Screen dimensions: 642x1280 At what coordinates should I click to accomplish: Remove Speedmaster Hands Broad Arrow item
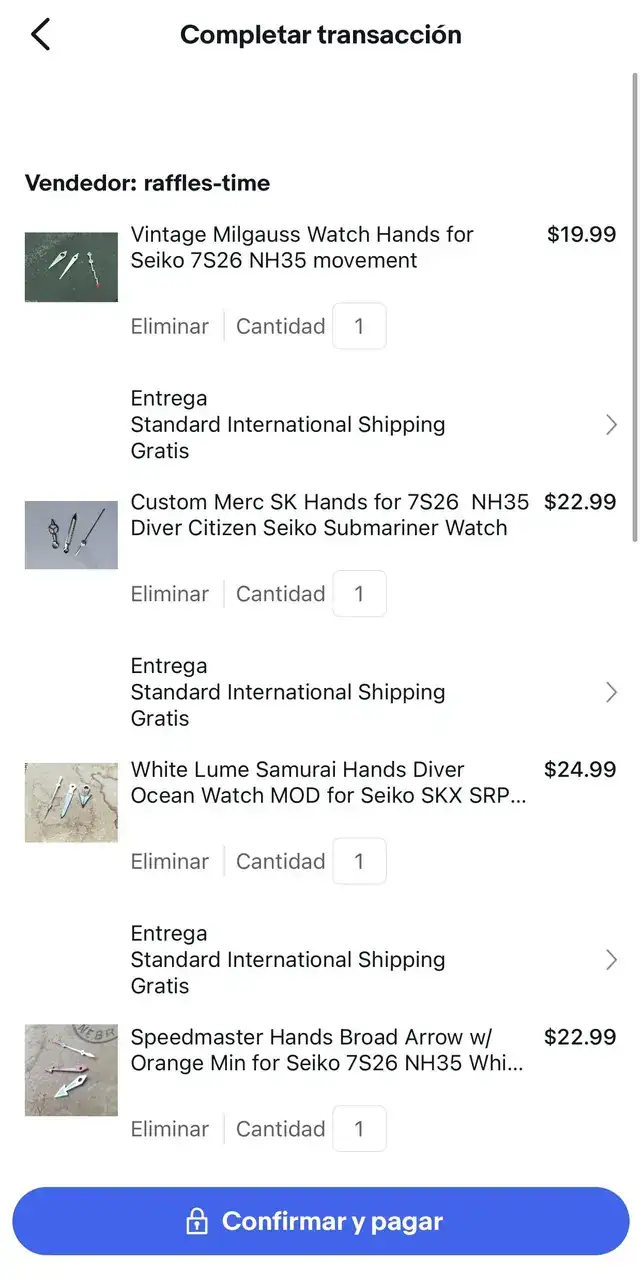170,1129
